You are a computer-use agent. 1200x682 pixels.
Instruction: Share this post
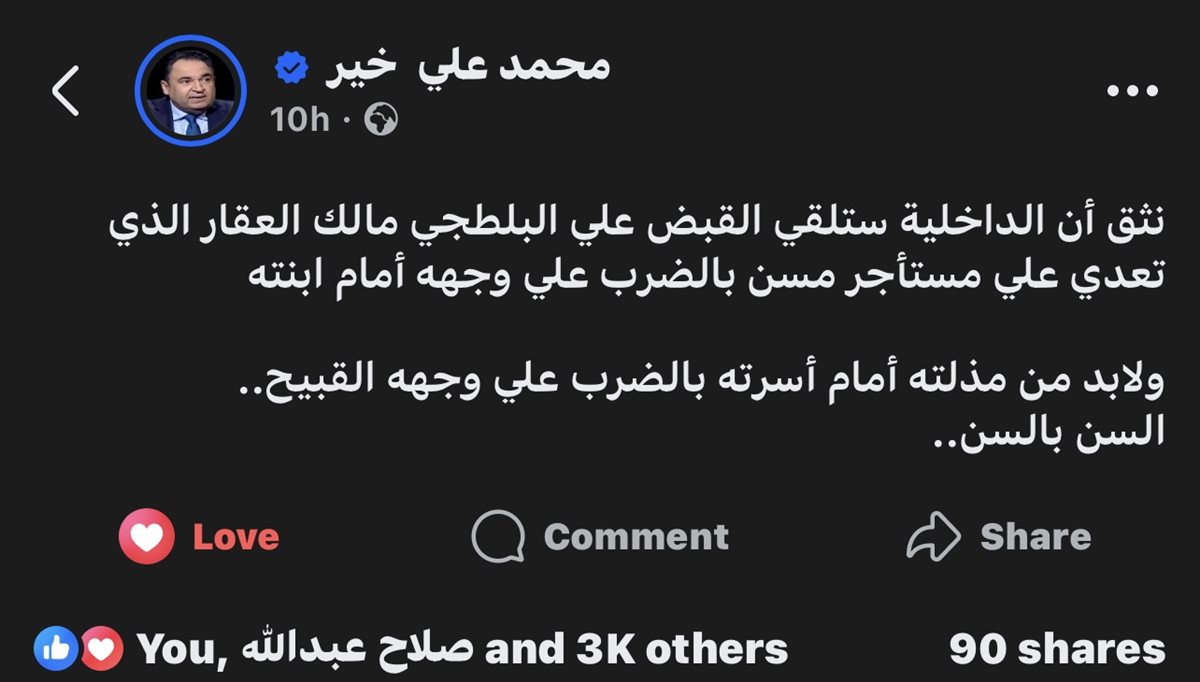click(999, 537)
